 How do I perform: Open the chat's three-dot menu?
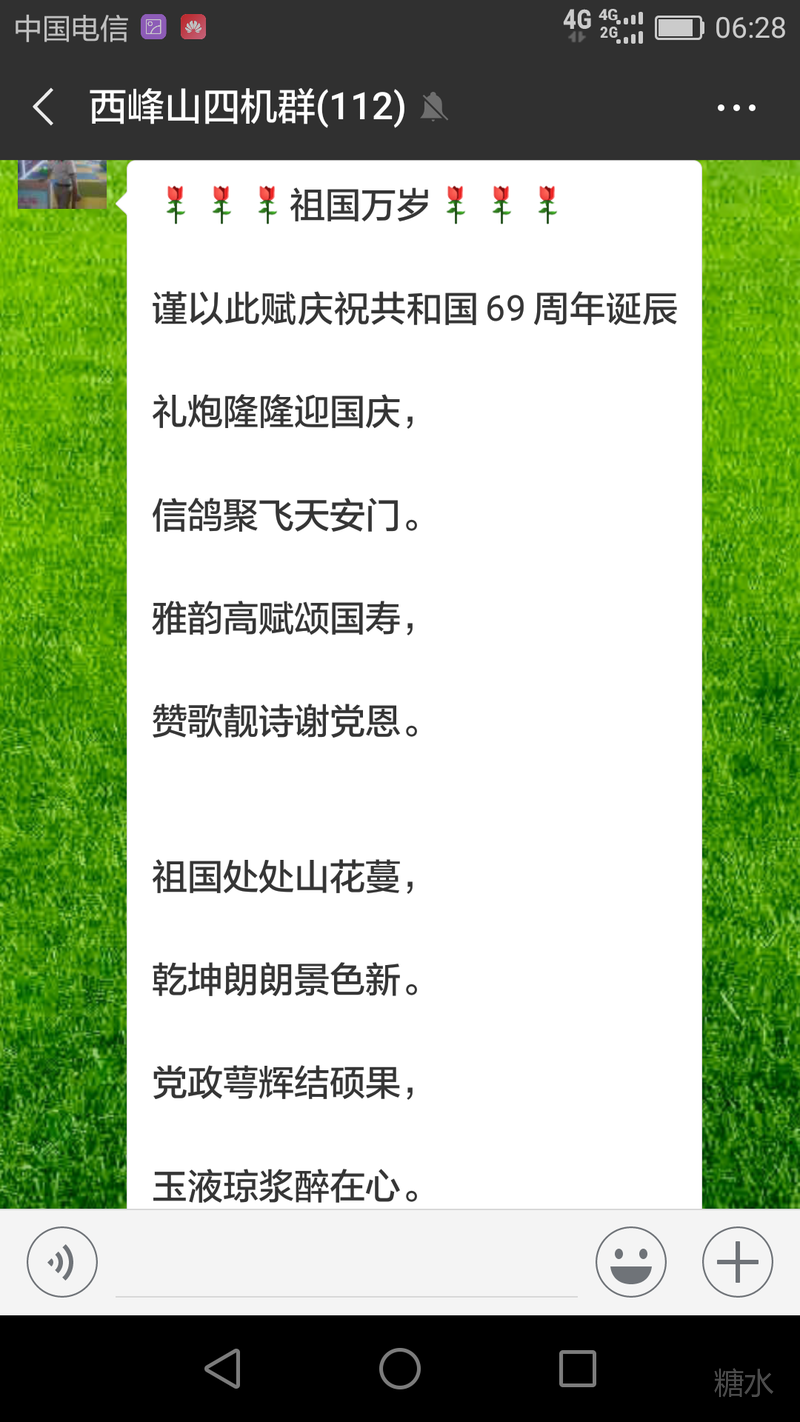(737, 107)
